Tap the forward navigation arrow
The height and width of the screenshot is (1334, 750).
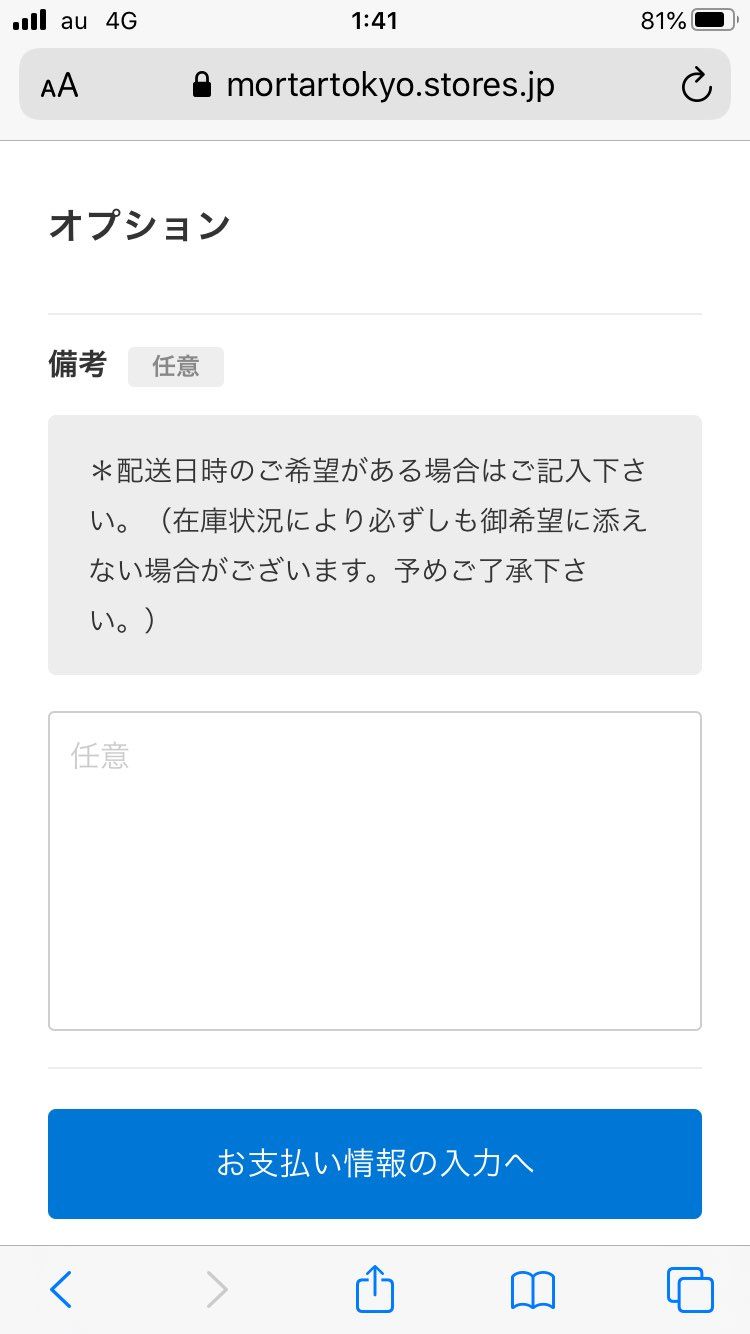pos(218,1290)
